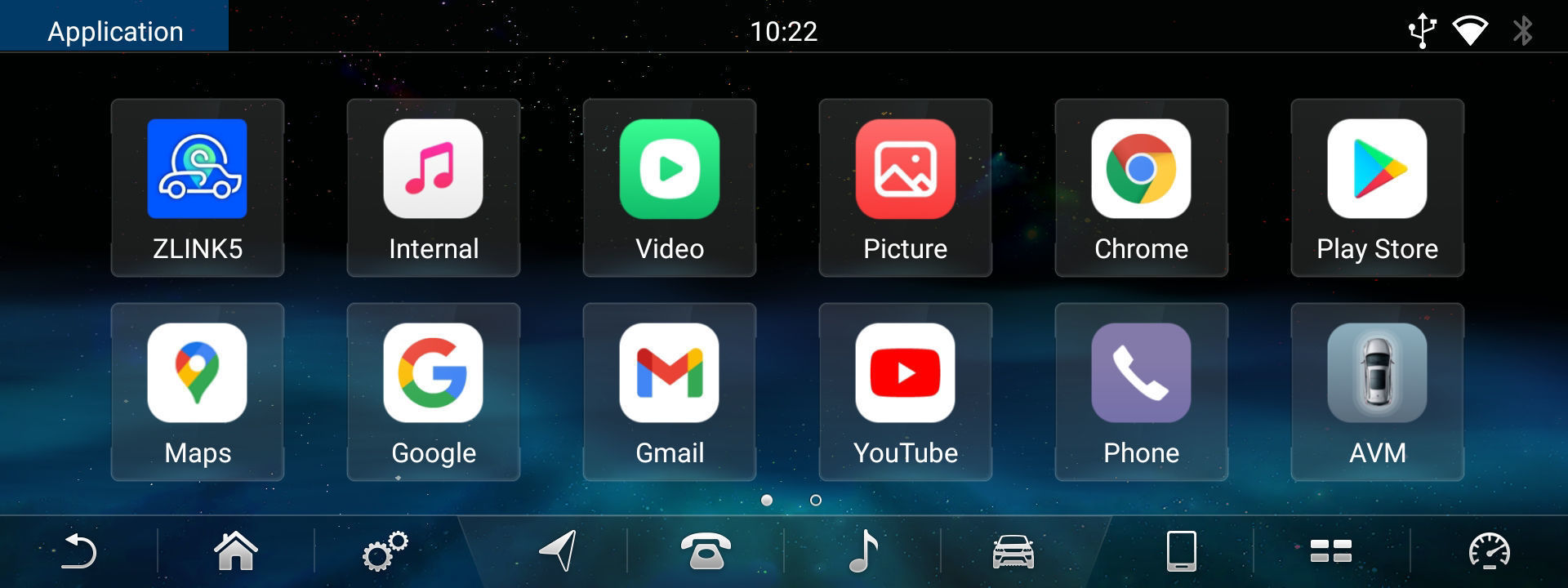The image size is (1568, 588).
Task: Go back using the return arrow
Action: coord(79,551)
